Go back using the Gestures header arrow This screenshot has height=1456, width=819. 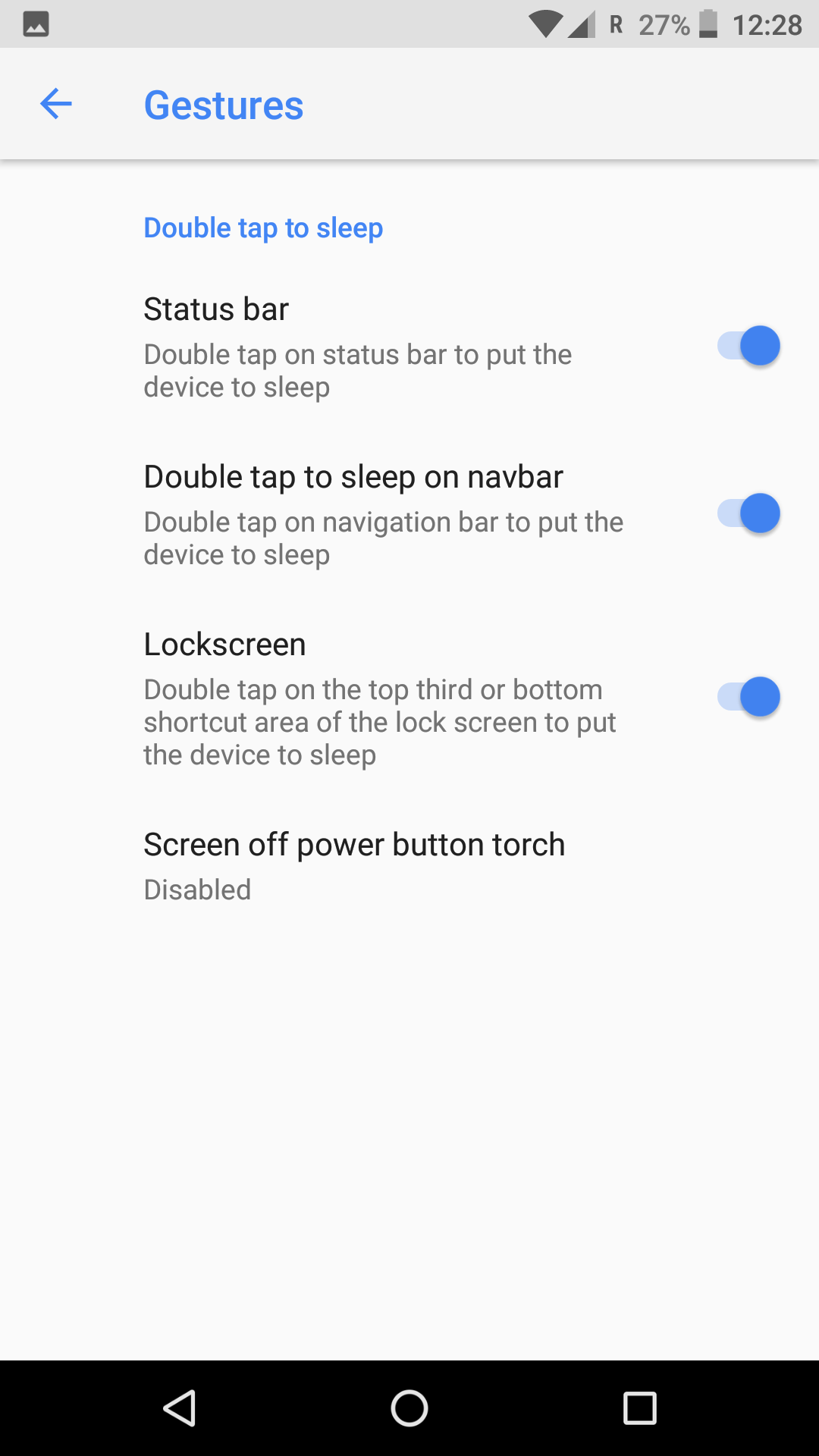(x=55, y=104)
